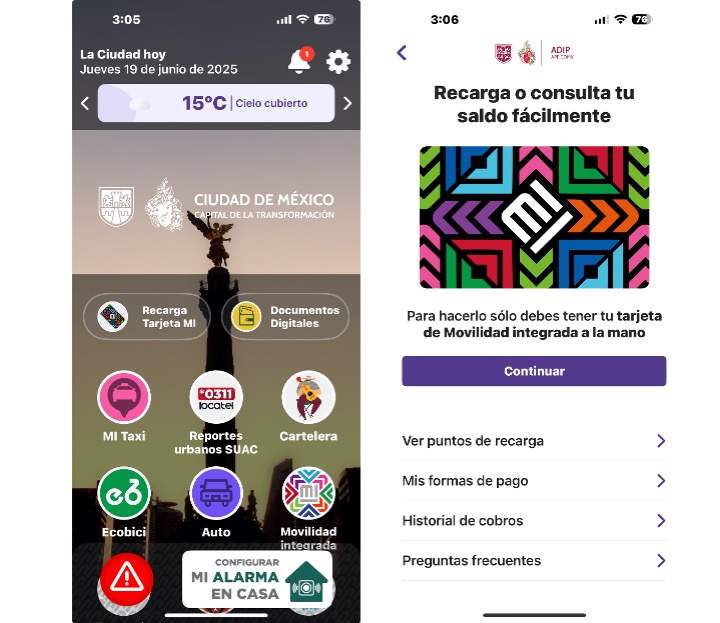Launch the MI Taxi service
The width and height of the screenshot is (720, 623).
click(124, 398)
